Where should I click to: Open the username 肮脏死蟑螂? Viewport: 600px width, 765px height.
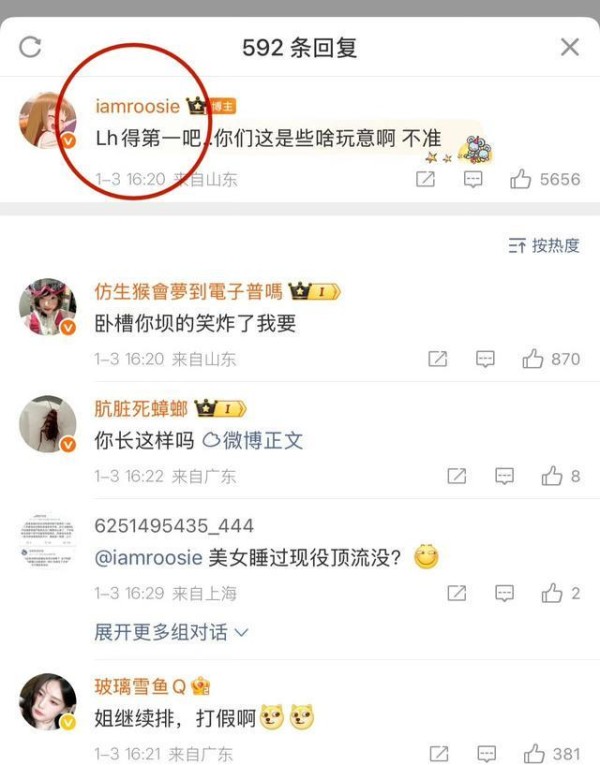tap(140, 408)
